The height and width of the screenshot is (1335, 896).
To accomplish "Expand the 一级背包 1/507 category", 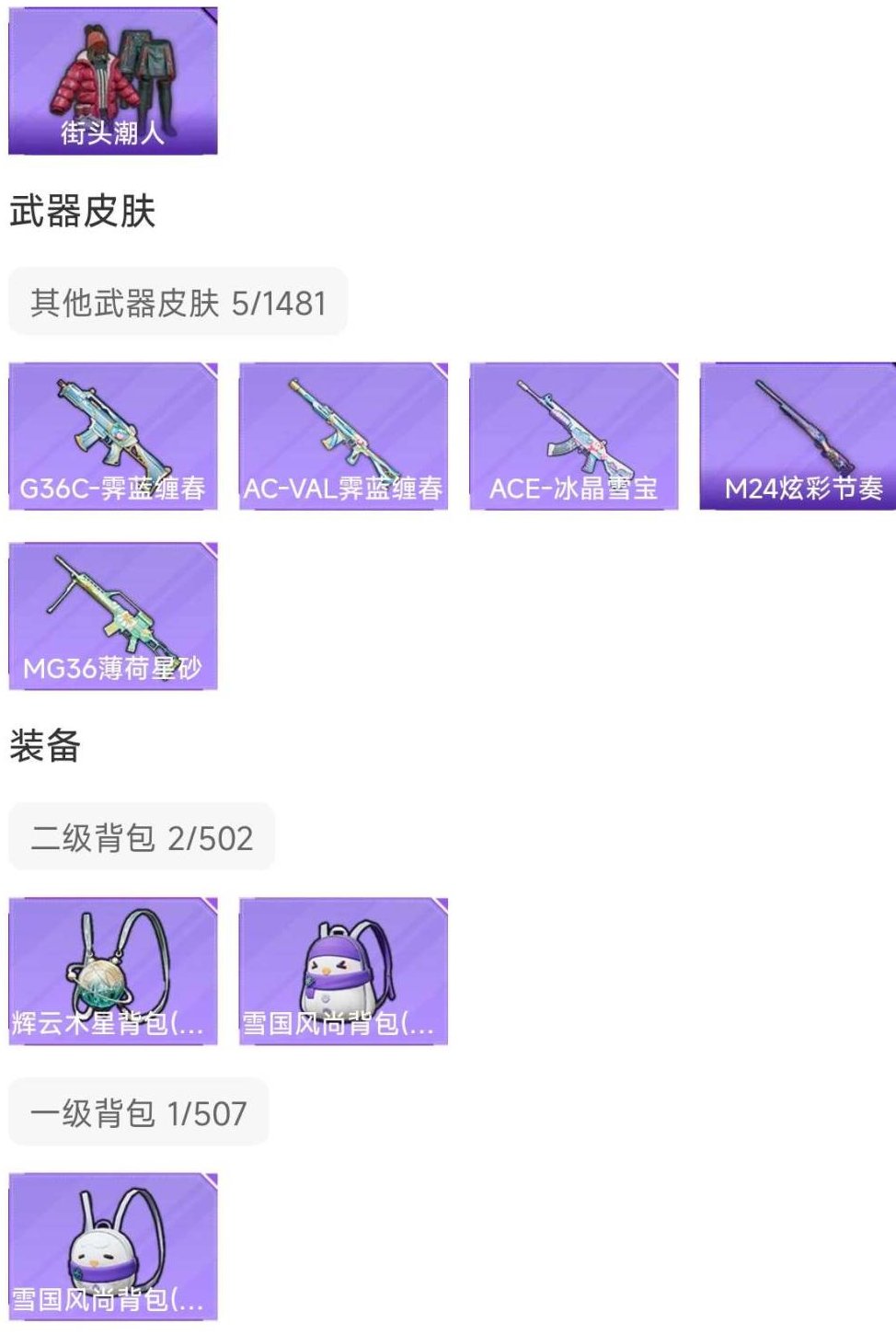I will coord(136,1112).
